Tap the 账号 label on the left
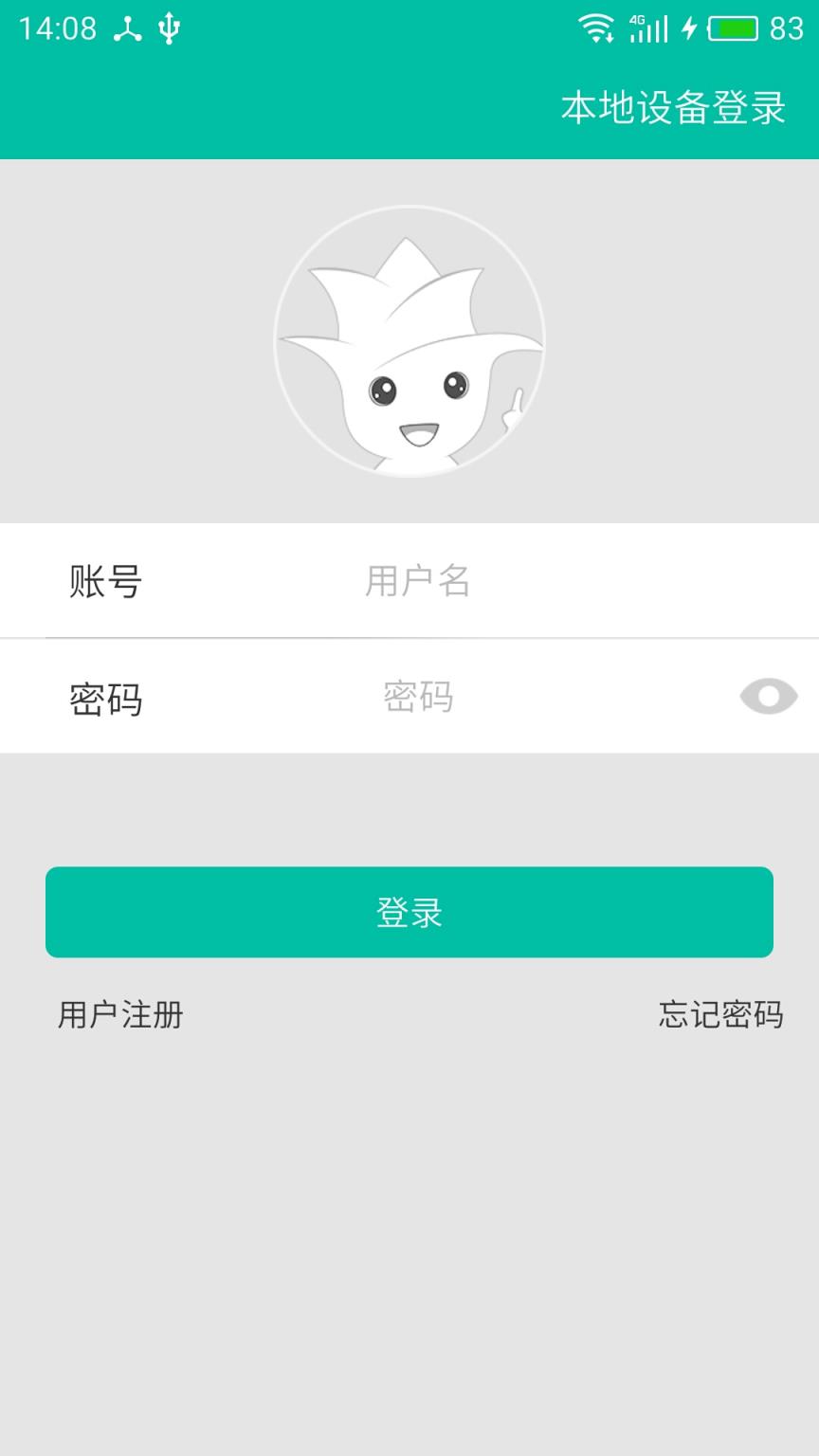Image resolution: width=819 pixels, height=1456 pixels. (104, 582)
